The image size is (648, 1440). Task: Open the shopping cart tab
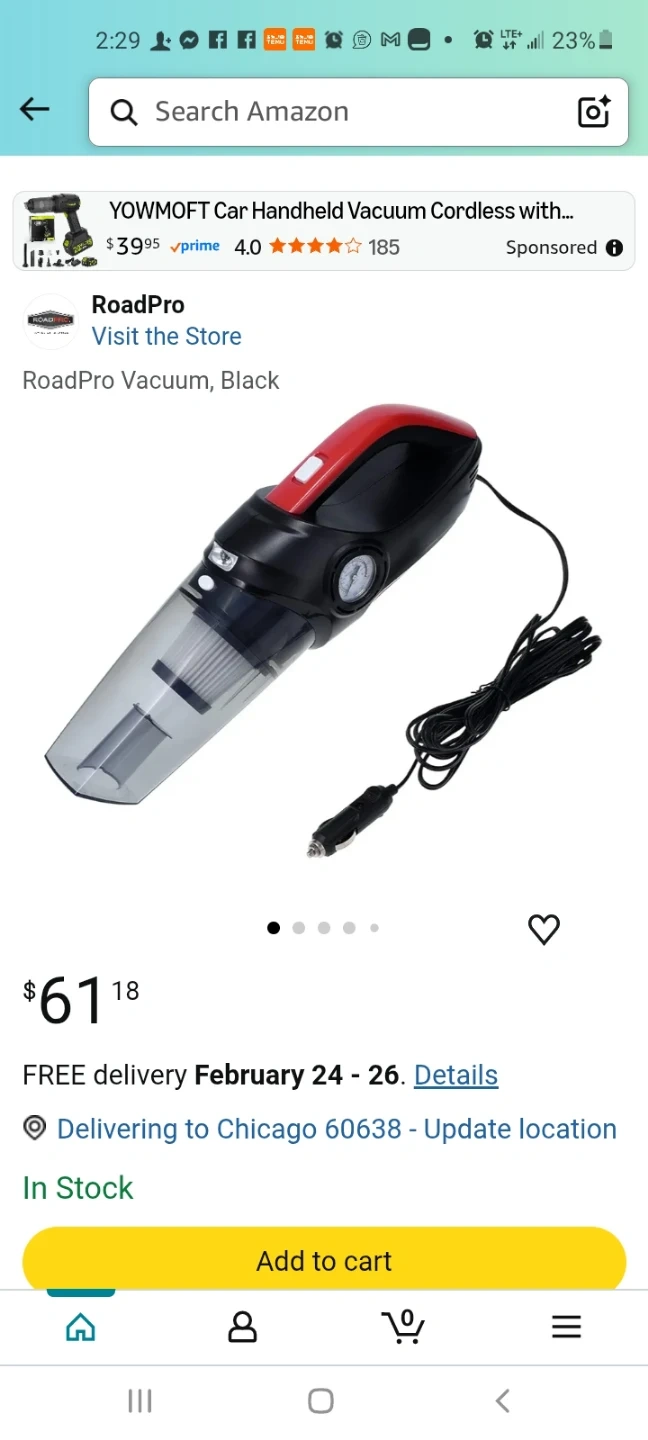[404, 1327]
